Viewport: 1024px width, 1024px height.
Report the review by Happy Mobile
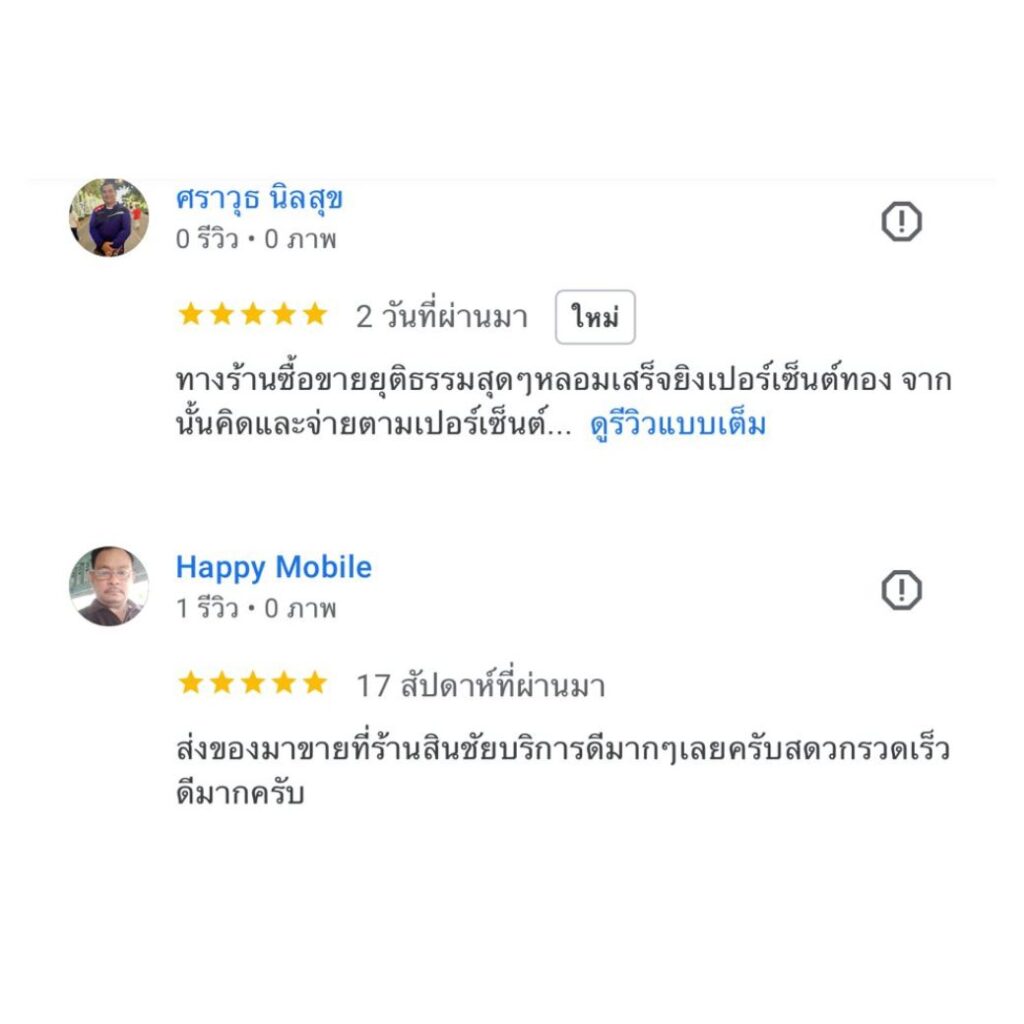[901, 591]
